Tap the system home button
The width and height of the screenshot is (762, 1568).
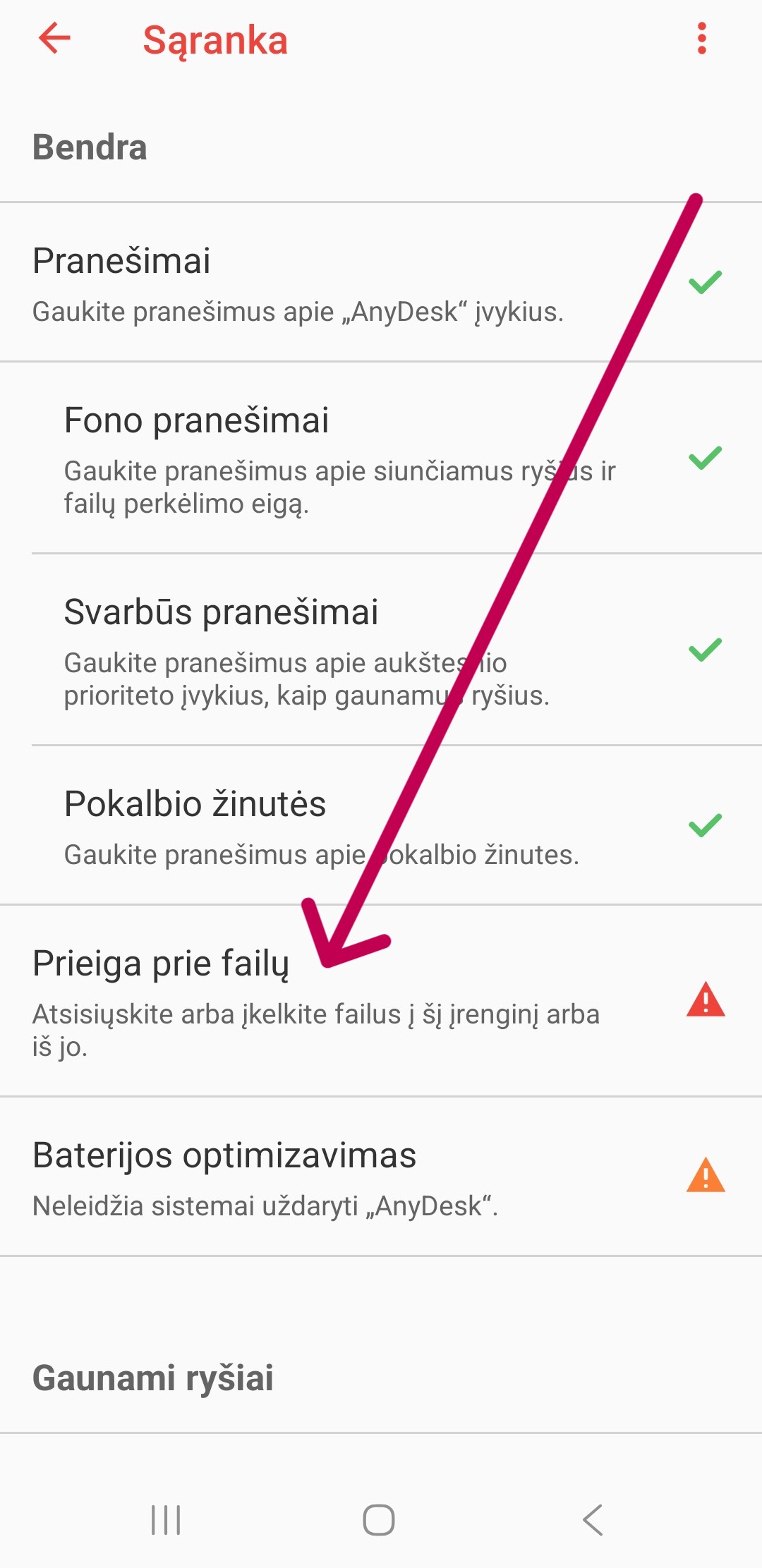click(x=379, y=1520)
